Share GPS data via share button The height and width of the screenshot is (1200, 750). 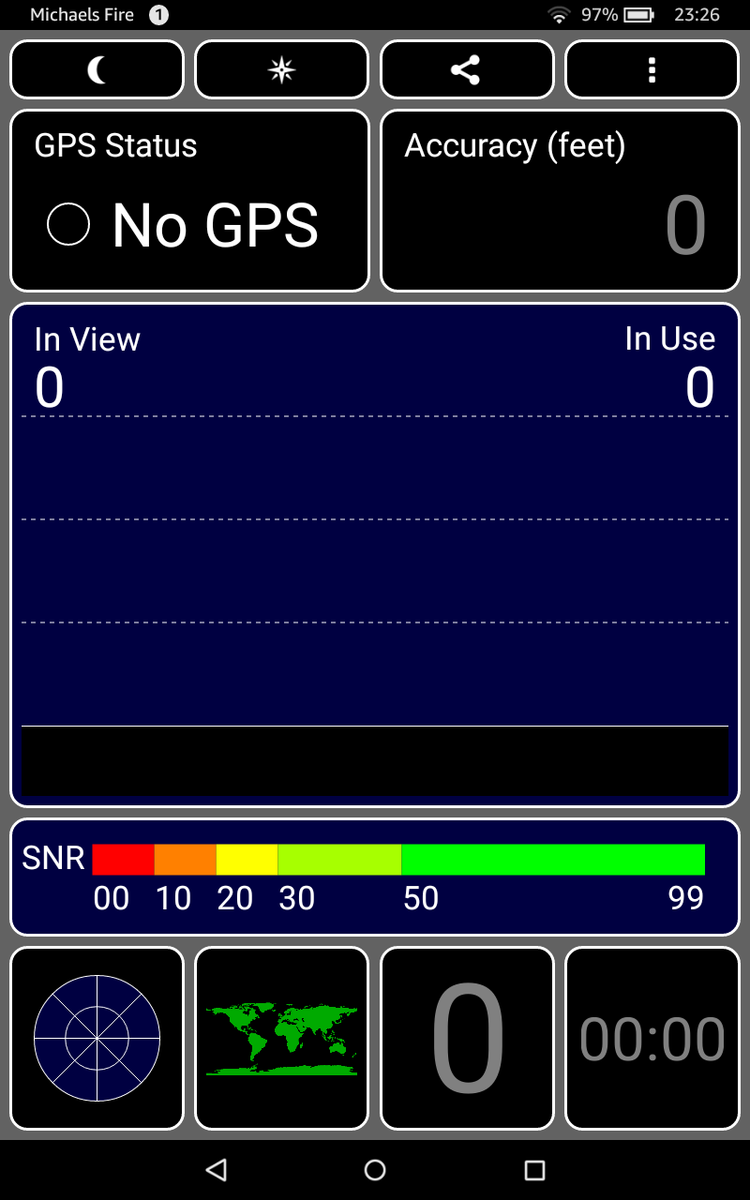click(467, 70)
